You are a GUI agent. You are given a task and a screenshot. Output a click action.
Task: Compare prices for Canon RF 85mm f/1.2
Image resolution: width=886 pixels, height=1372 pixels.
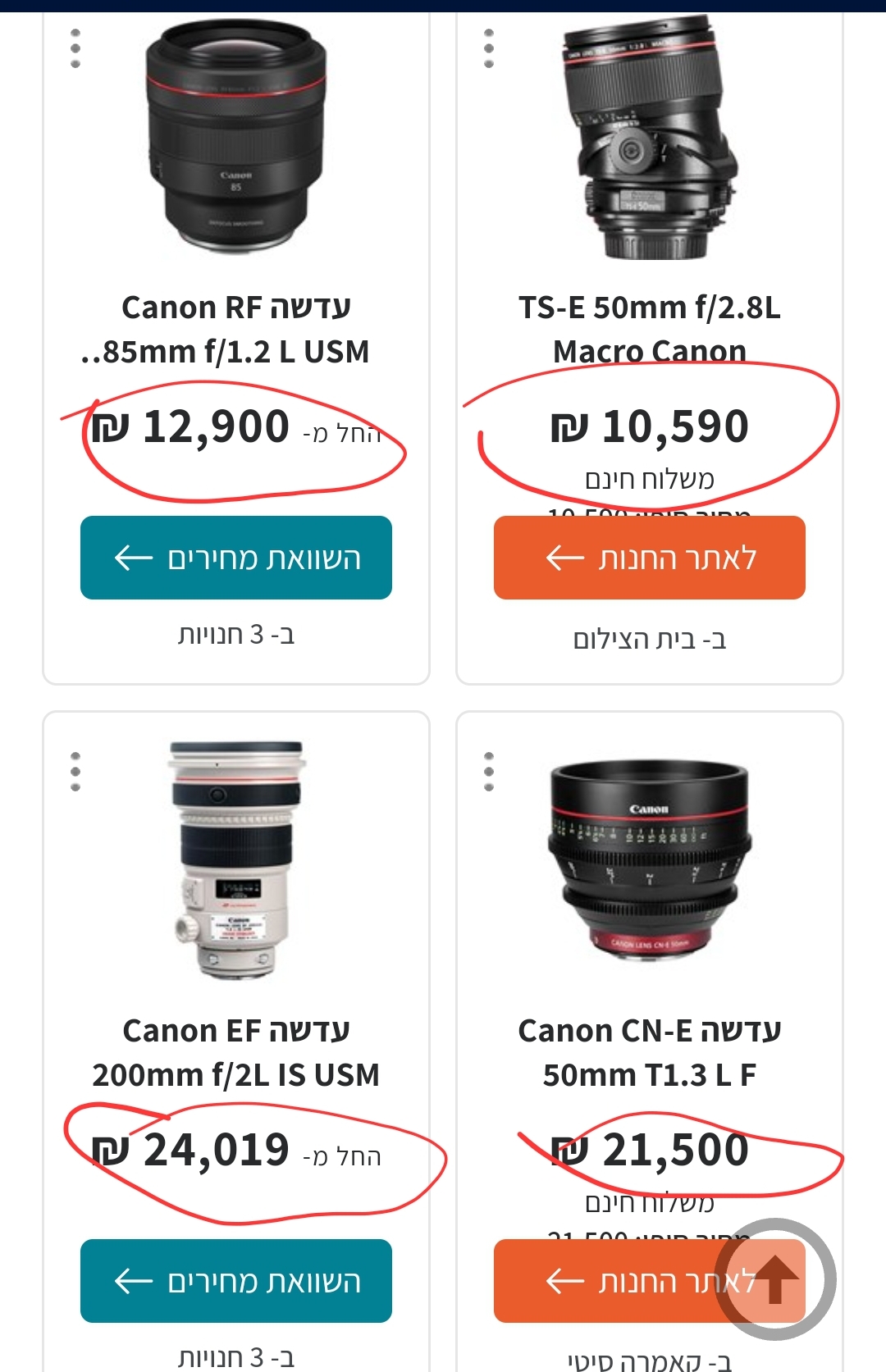[236, 558]
